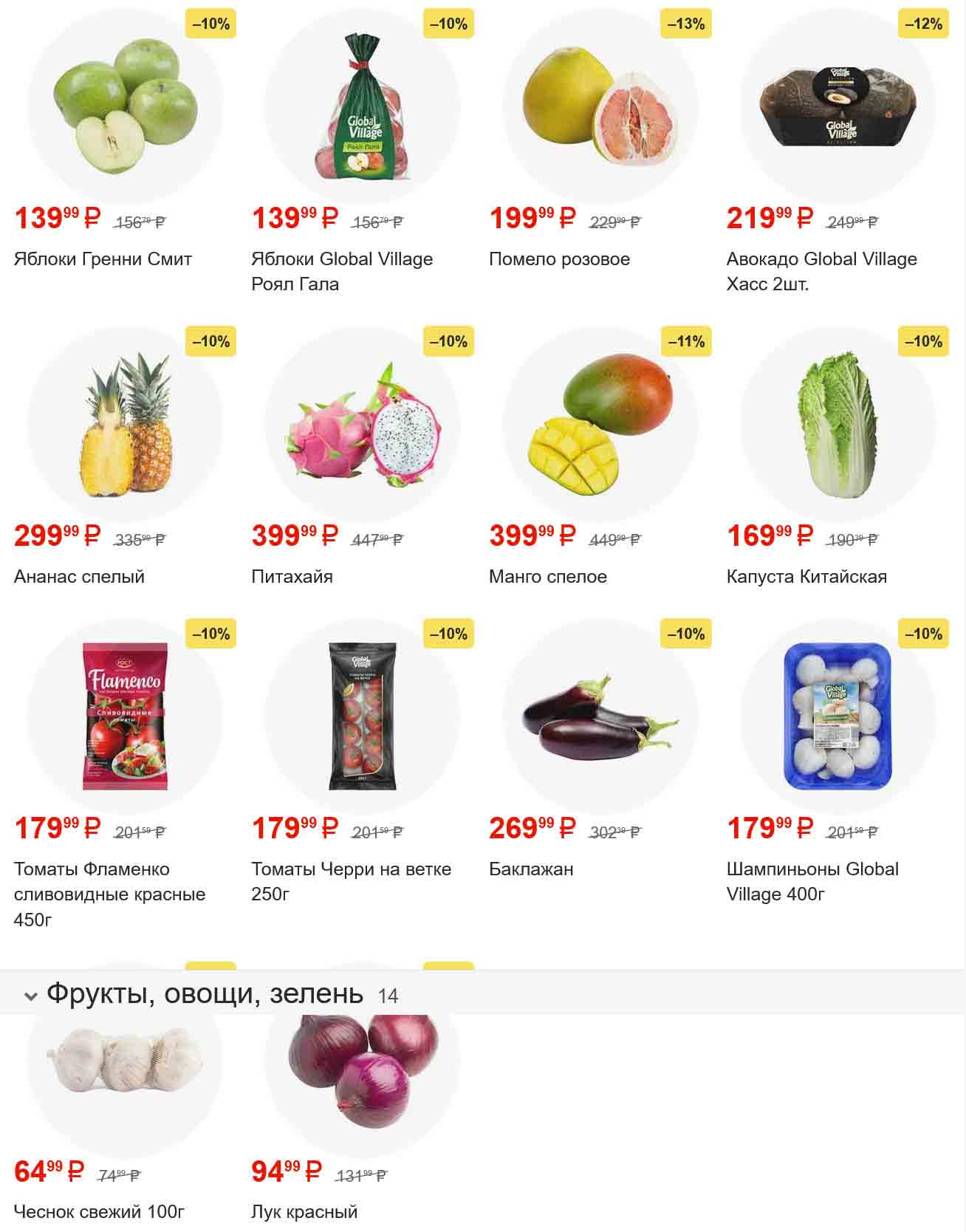View the Питахайя item

[362, 425]
